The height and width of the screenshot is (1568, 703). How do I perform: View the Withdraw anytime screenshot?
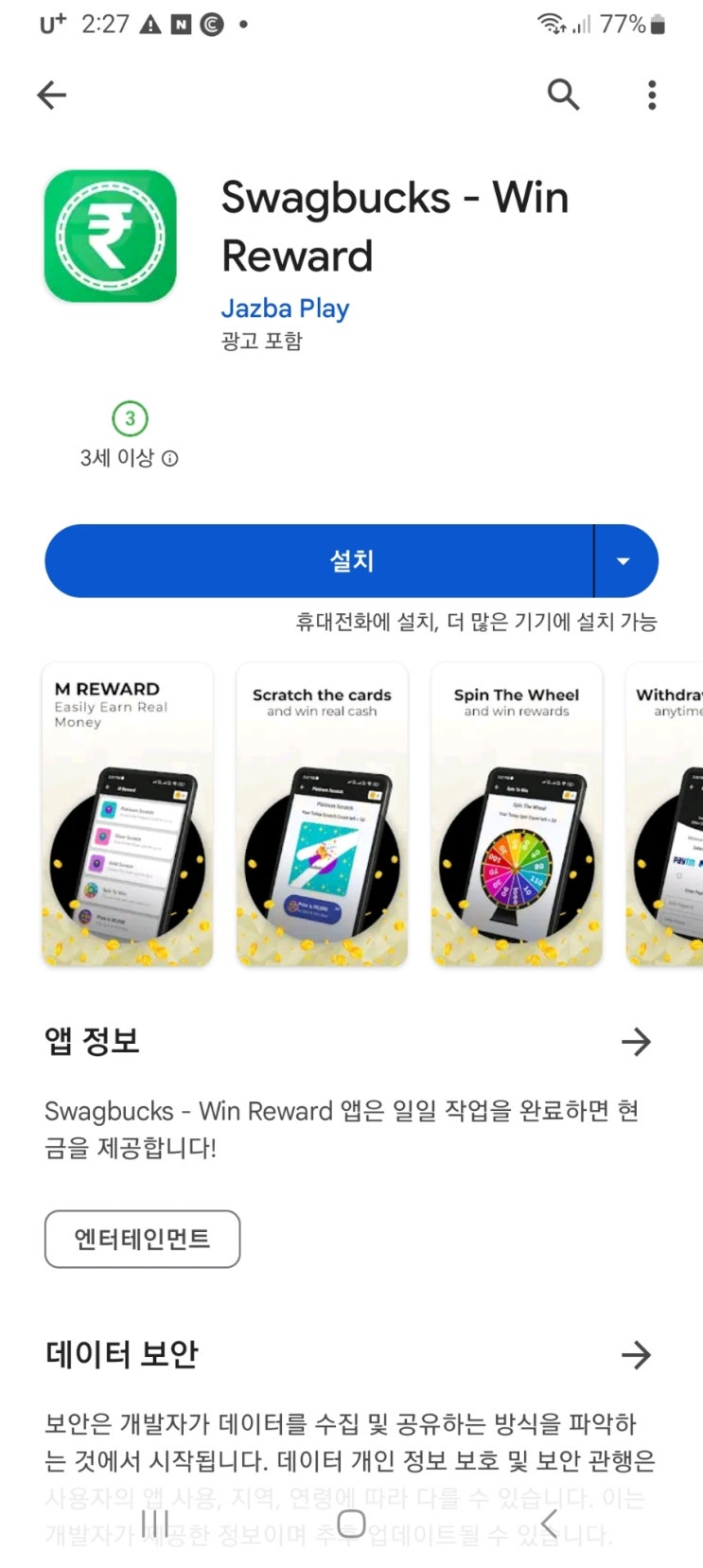[666, 814]
